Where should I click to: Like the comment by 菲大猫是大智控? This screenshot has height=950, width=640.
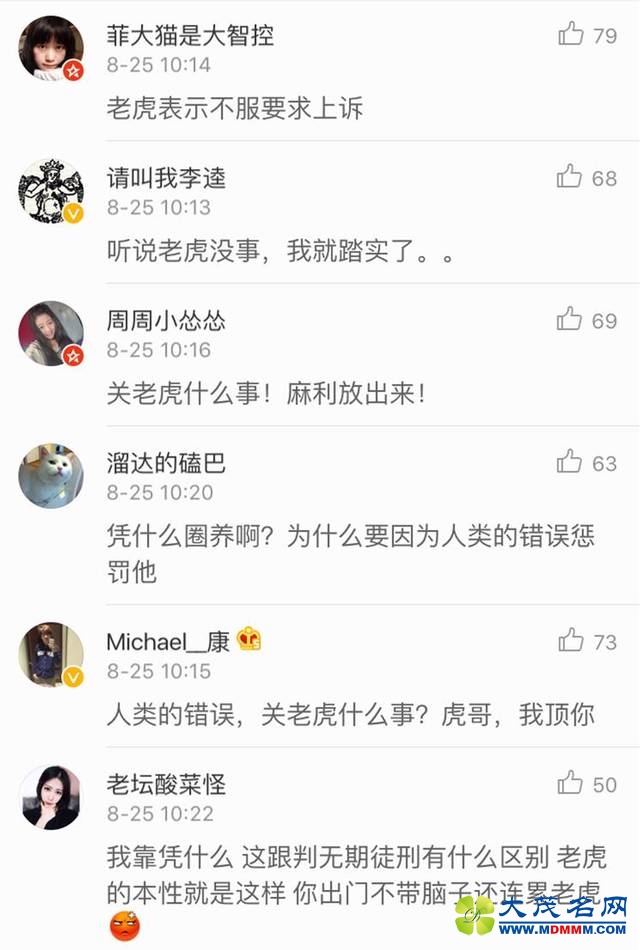pos(571,35)
